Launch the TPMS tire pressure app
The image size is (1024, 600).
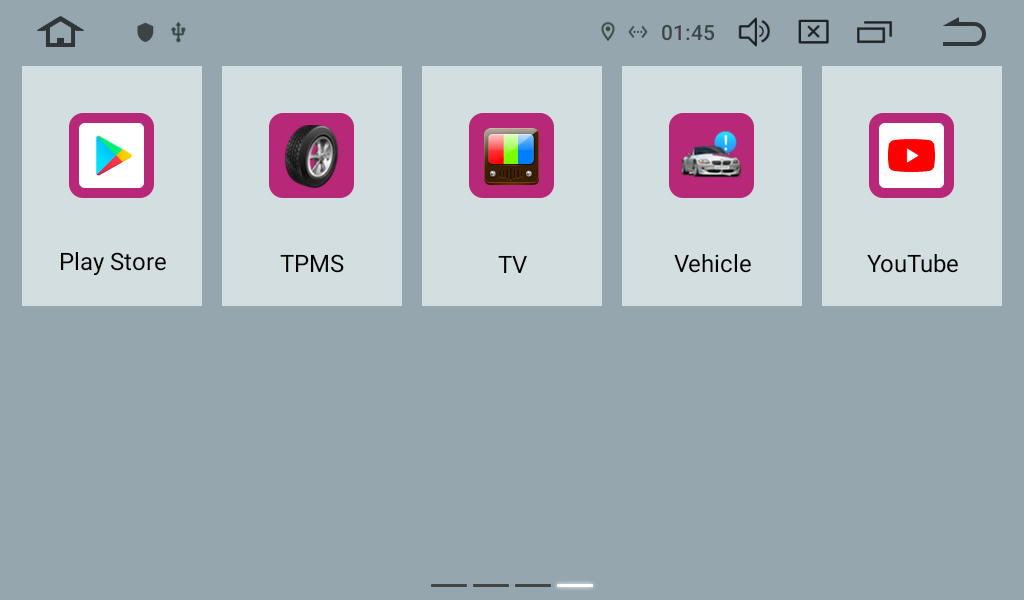point(311,156)
